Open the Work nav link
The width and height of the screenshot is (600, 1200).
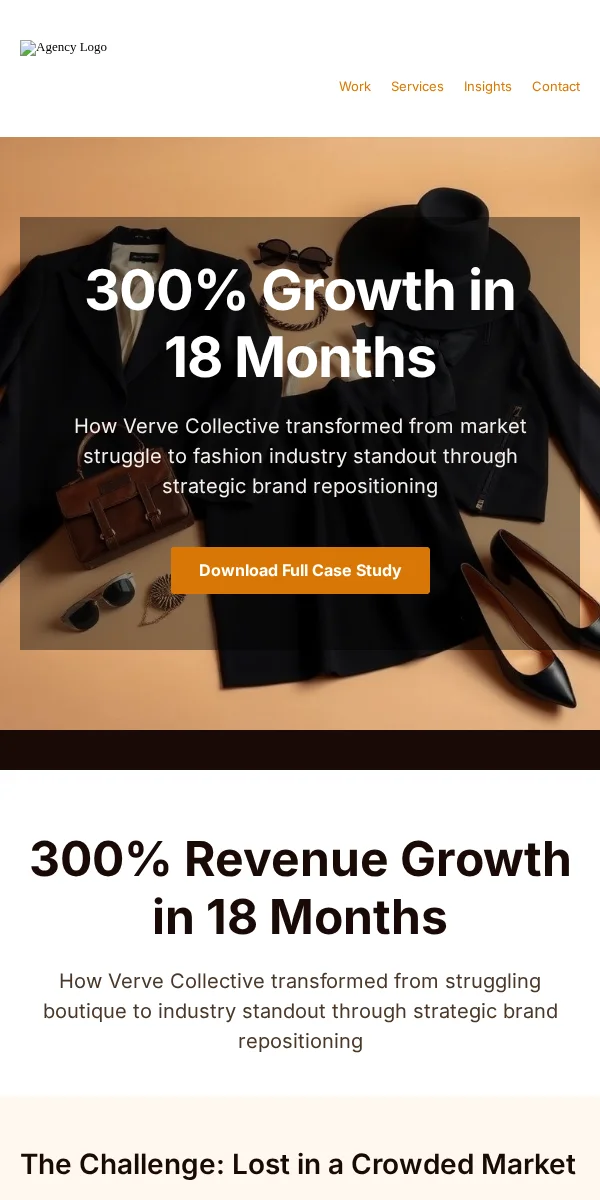pyautogui.click(x=354, y=87)
